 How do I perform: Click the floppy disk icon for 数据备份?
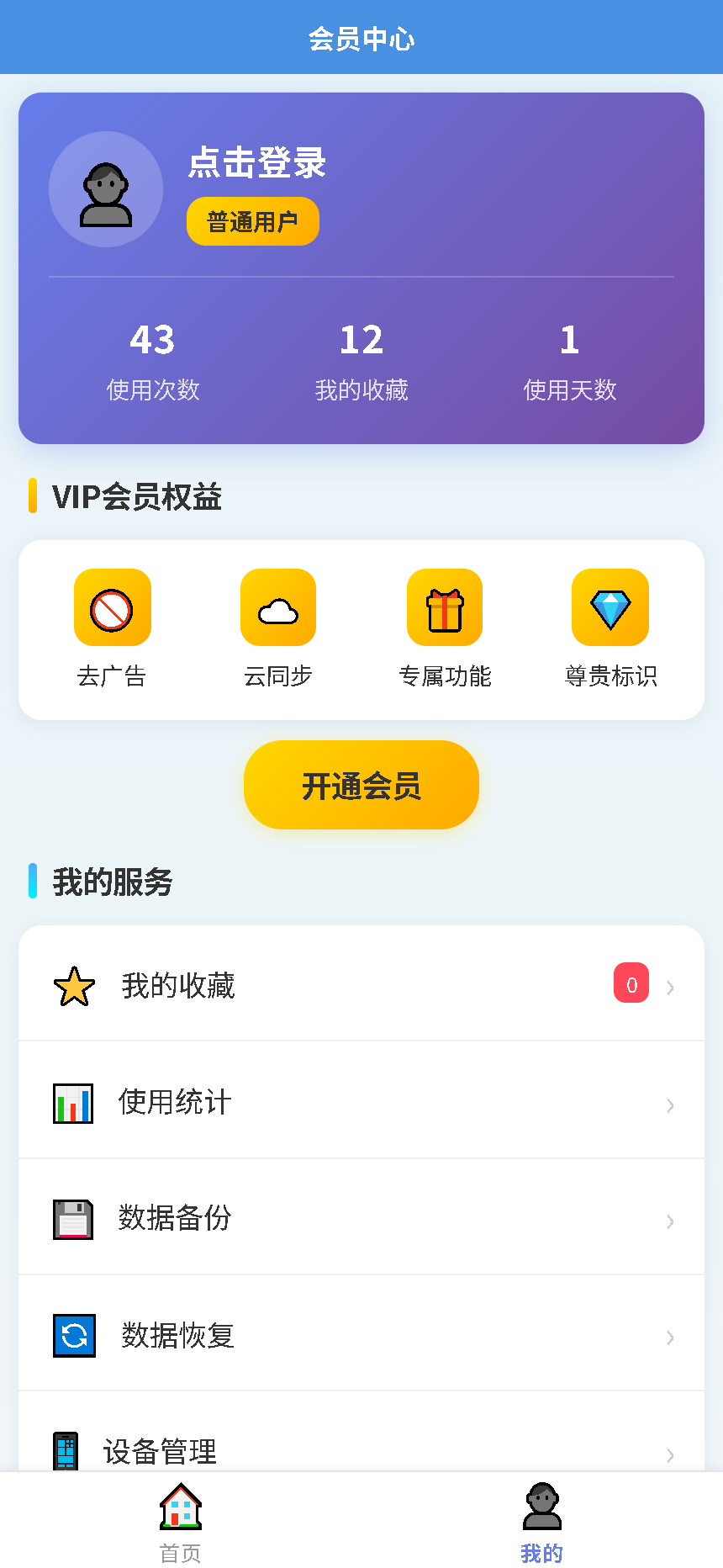pos(73,1218)
